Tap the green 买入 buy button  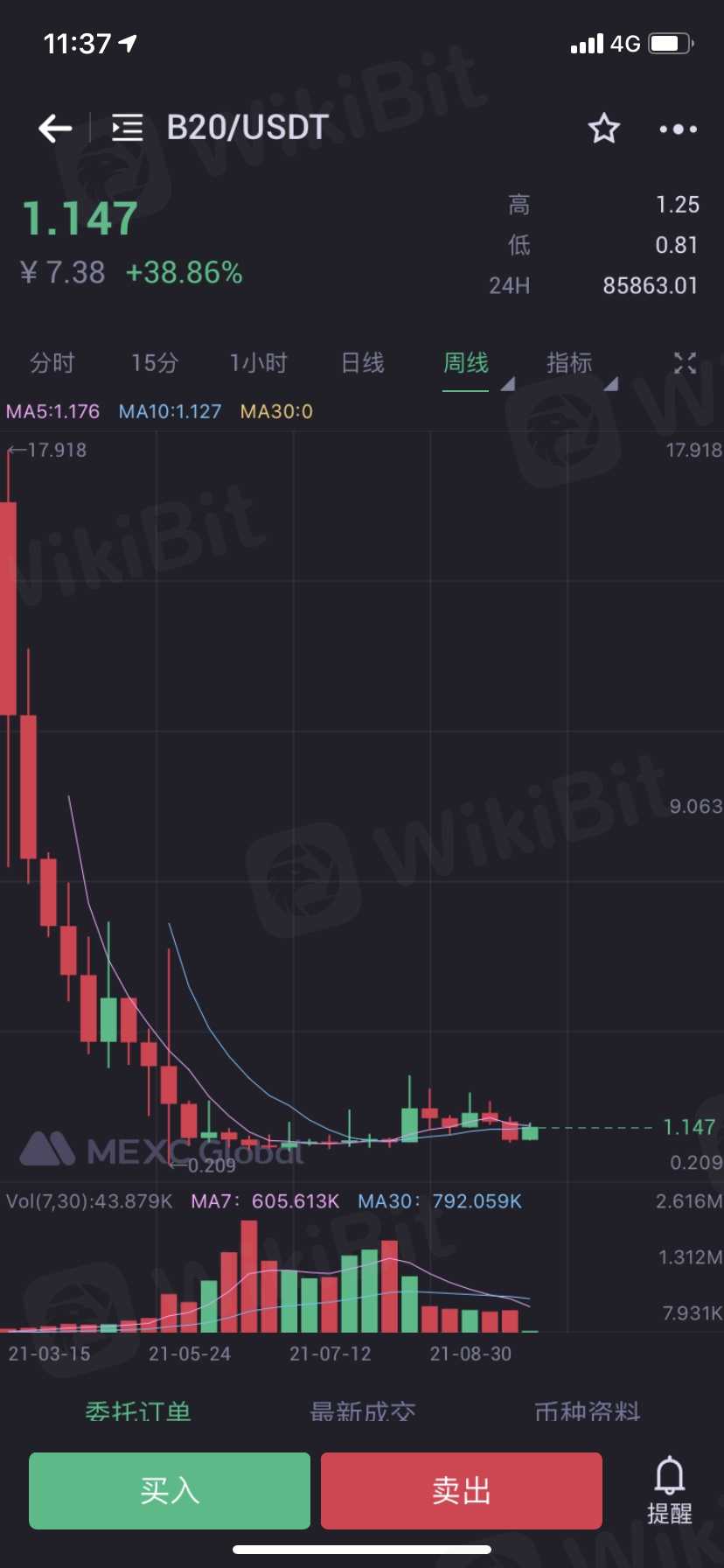click(x=170, y=1490)
